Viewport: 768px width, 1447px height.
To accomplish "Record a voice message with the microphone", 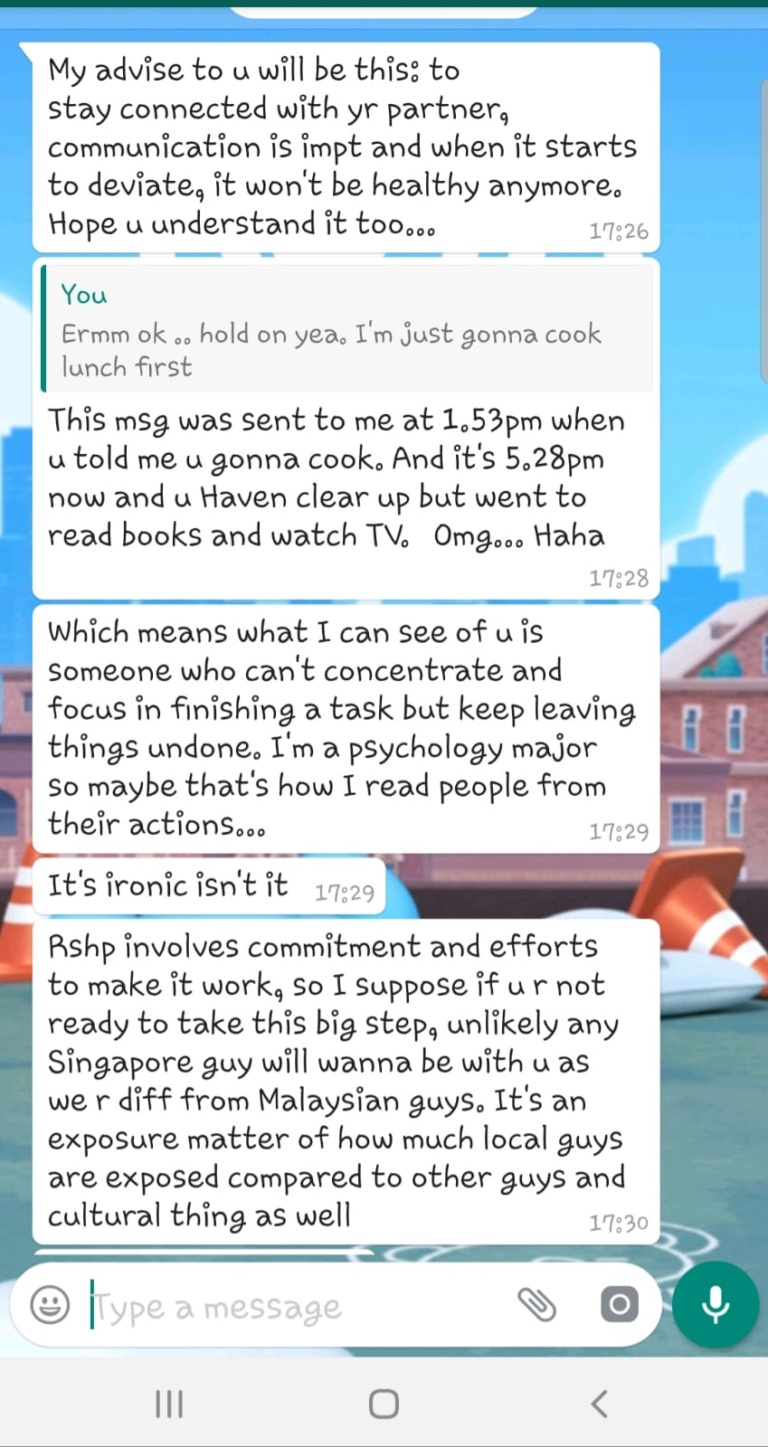I will coord(715,1304).
